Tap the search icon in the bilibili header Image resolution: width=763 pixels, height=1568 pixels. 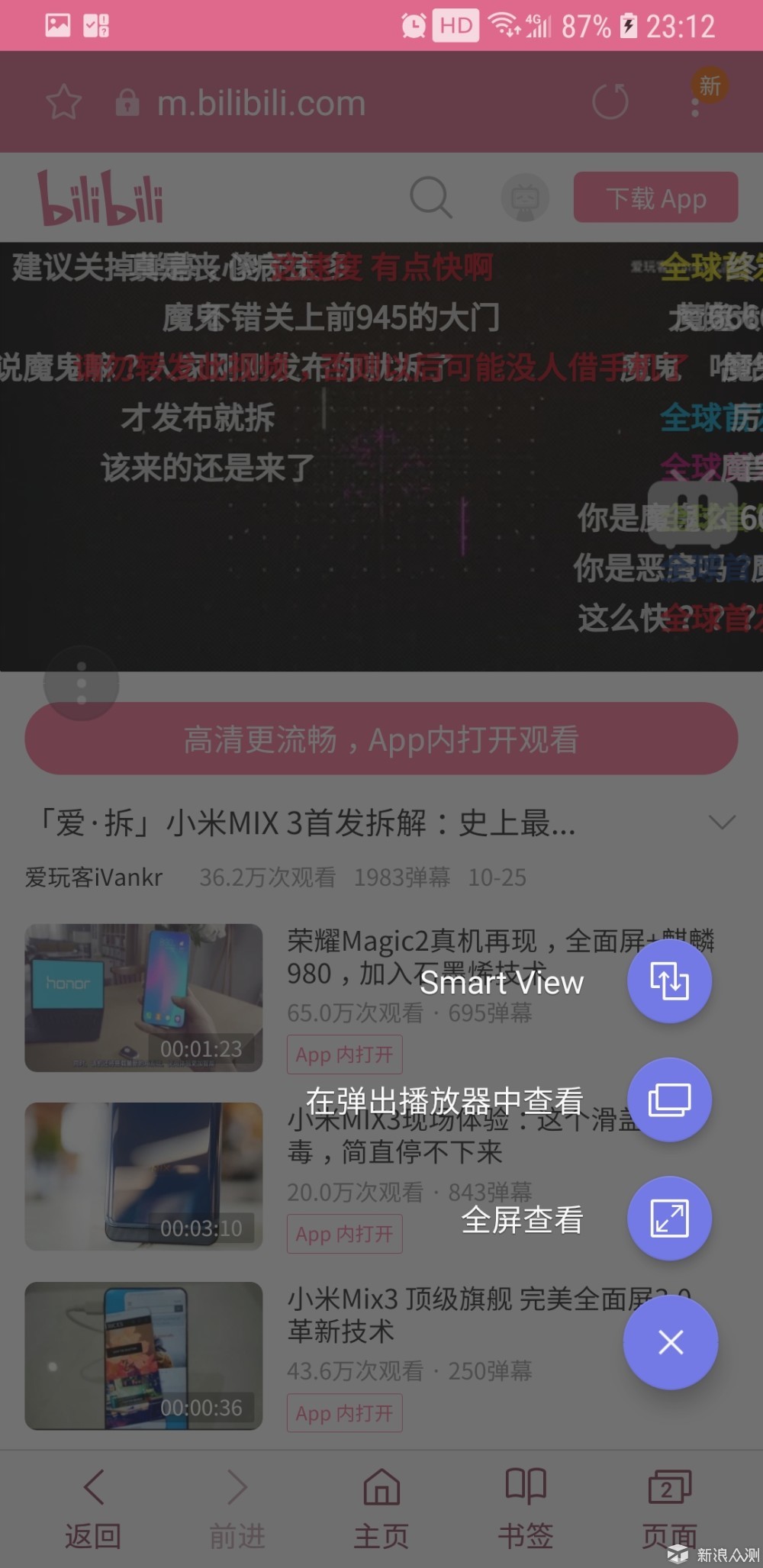(x=432, y=198)
